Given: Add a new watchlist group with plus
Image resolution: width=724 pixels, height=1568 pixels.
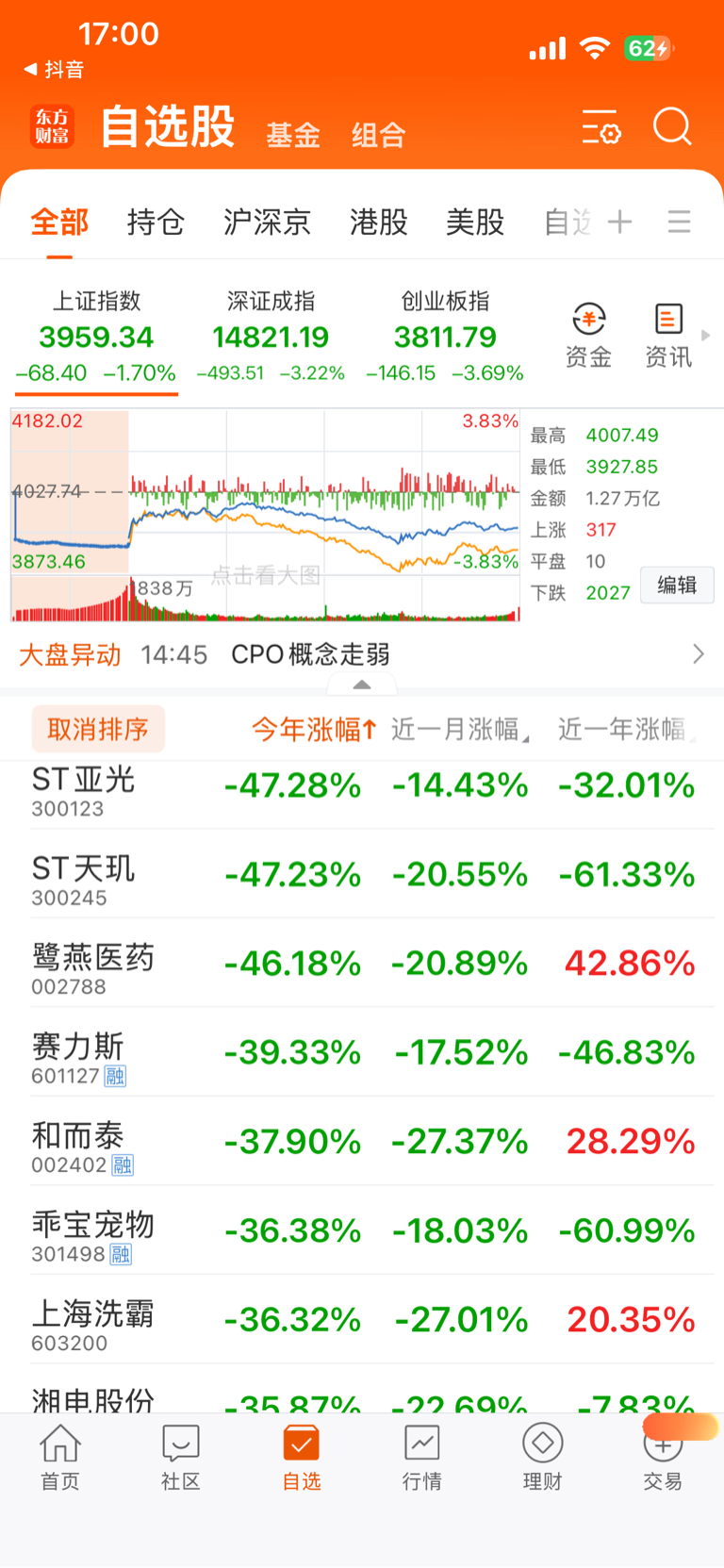Looking at the screenshot, I should [619, 223].
